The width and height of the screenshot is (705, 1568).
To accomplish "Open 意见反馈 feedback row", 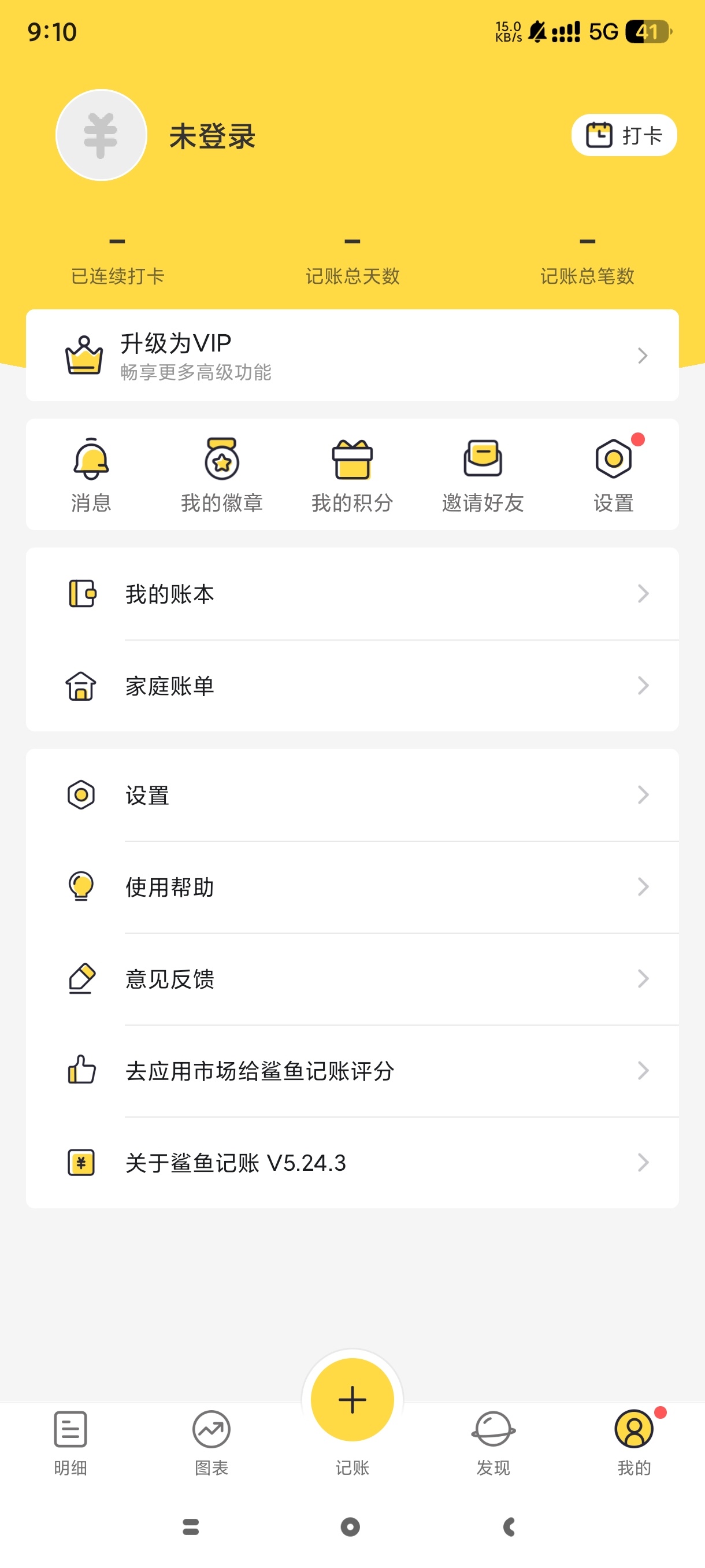I will [x=352, y=979].
